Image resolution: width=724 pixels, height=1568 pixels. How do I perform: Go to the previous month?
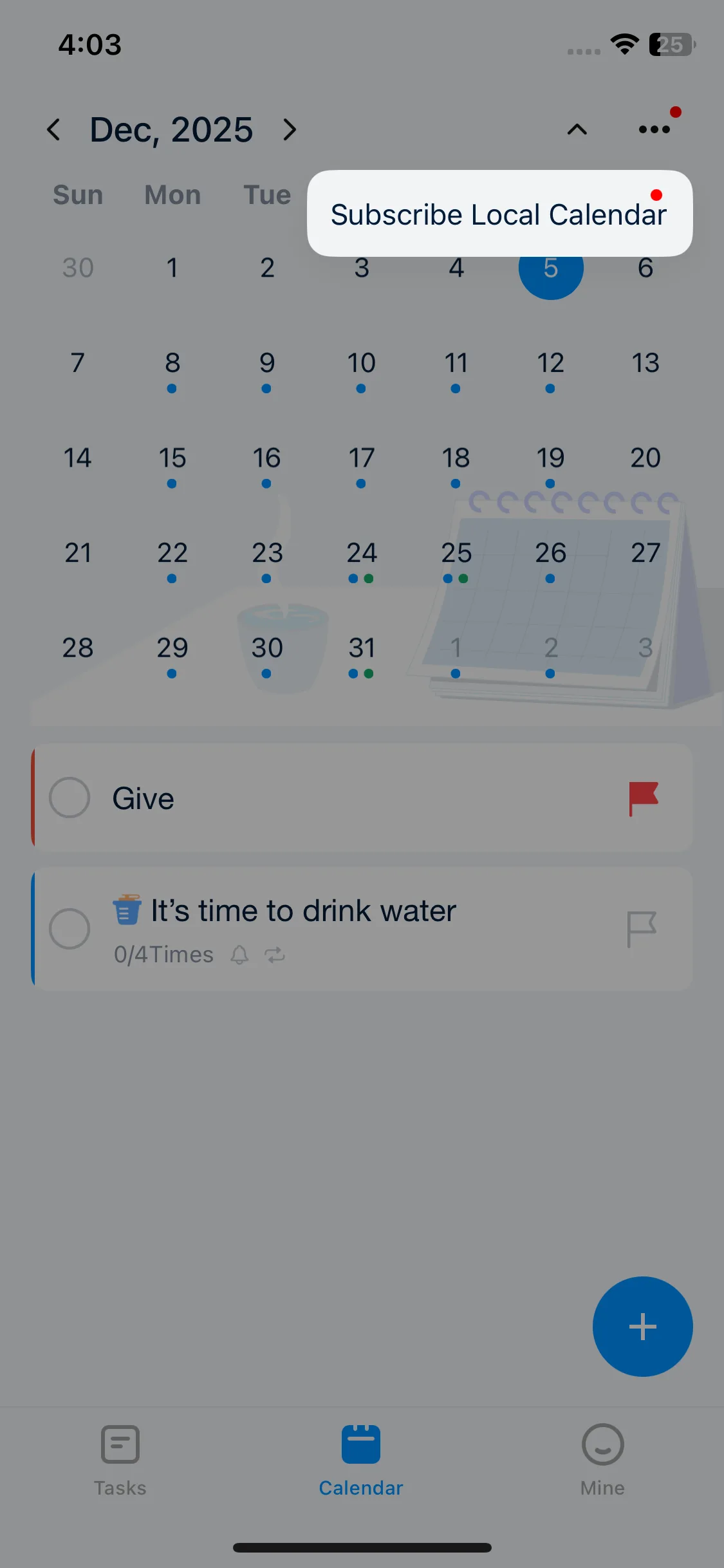tap(54, 129)
